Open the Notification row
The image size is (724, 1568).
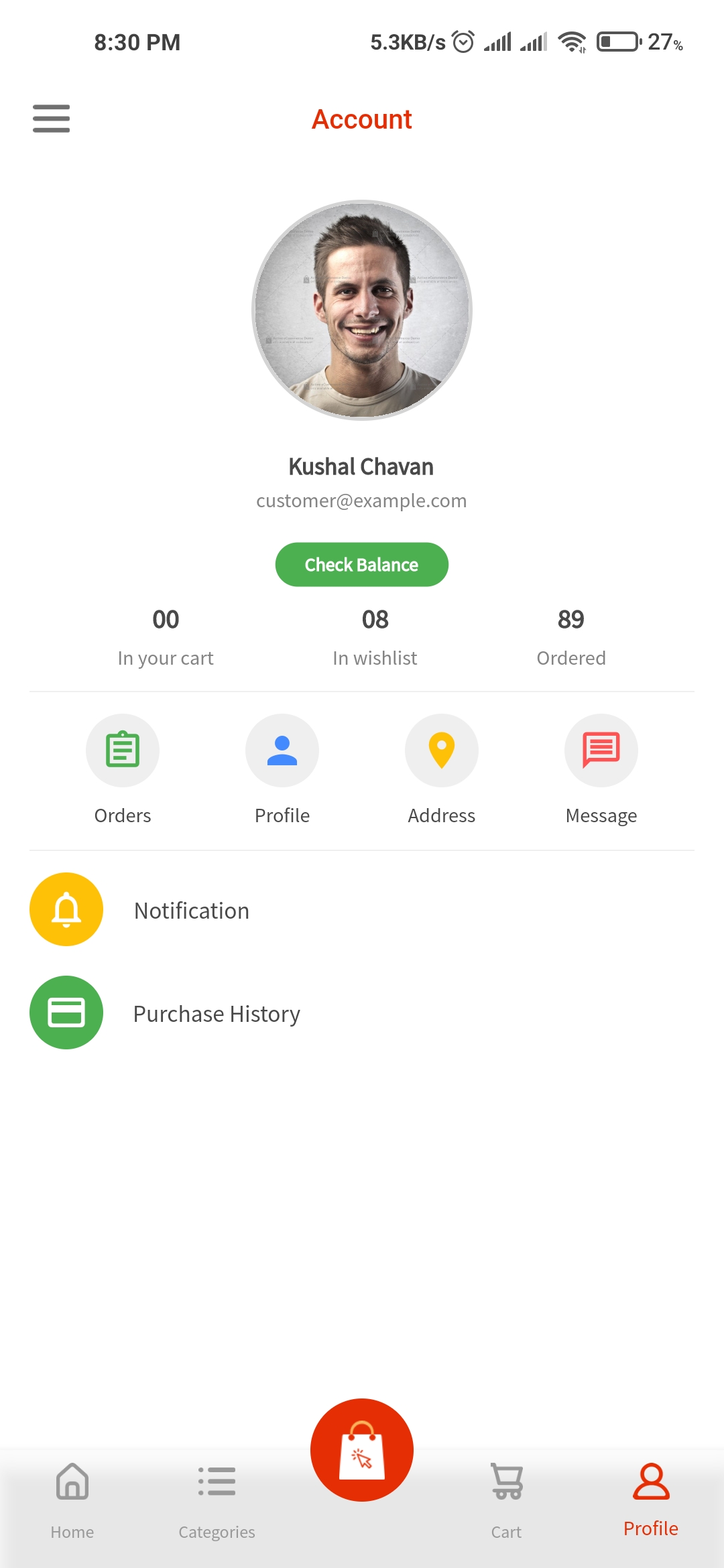192,910
